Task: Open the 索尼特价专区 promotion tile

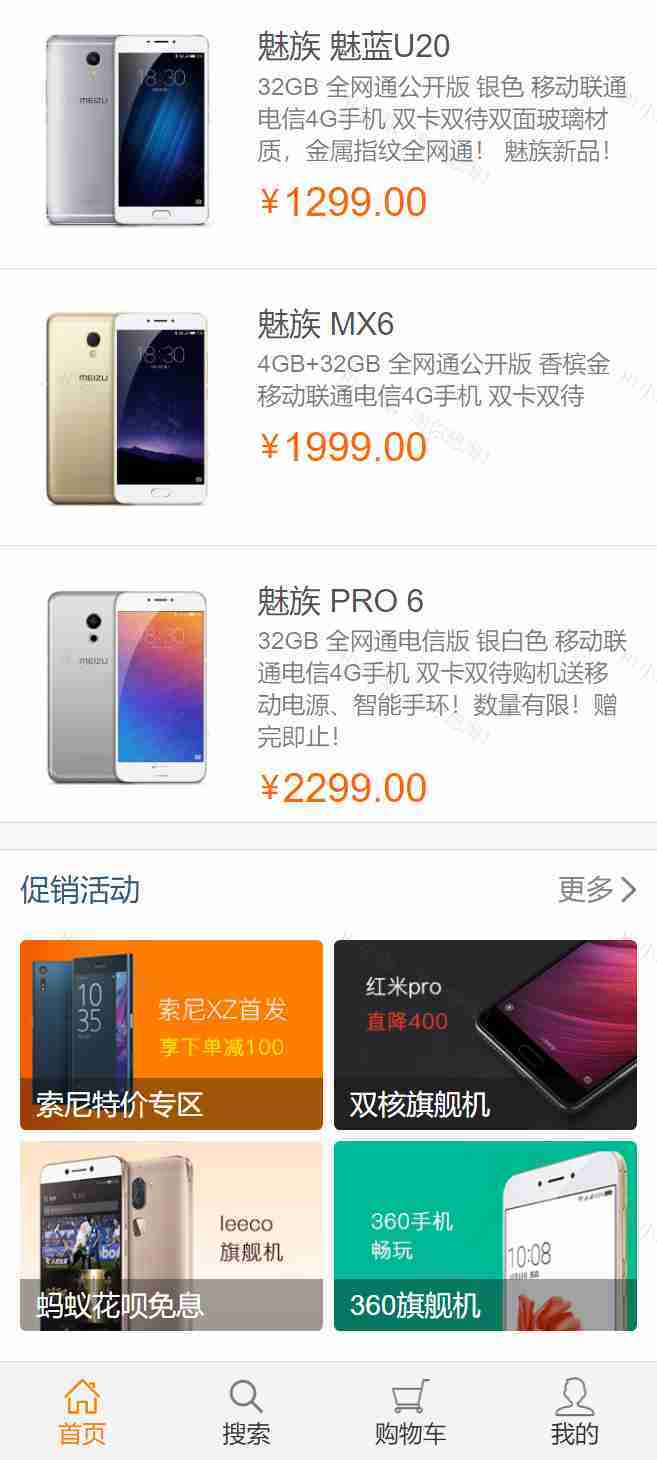Action: [x=171, y=1035]
